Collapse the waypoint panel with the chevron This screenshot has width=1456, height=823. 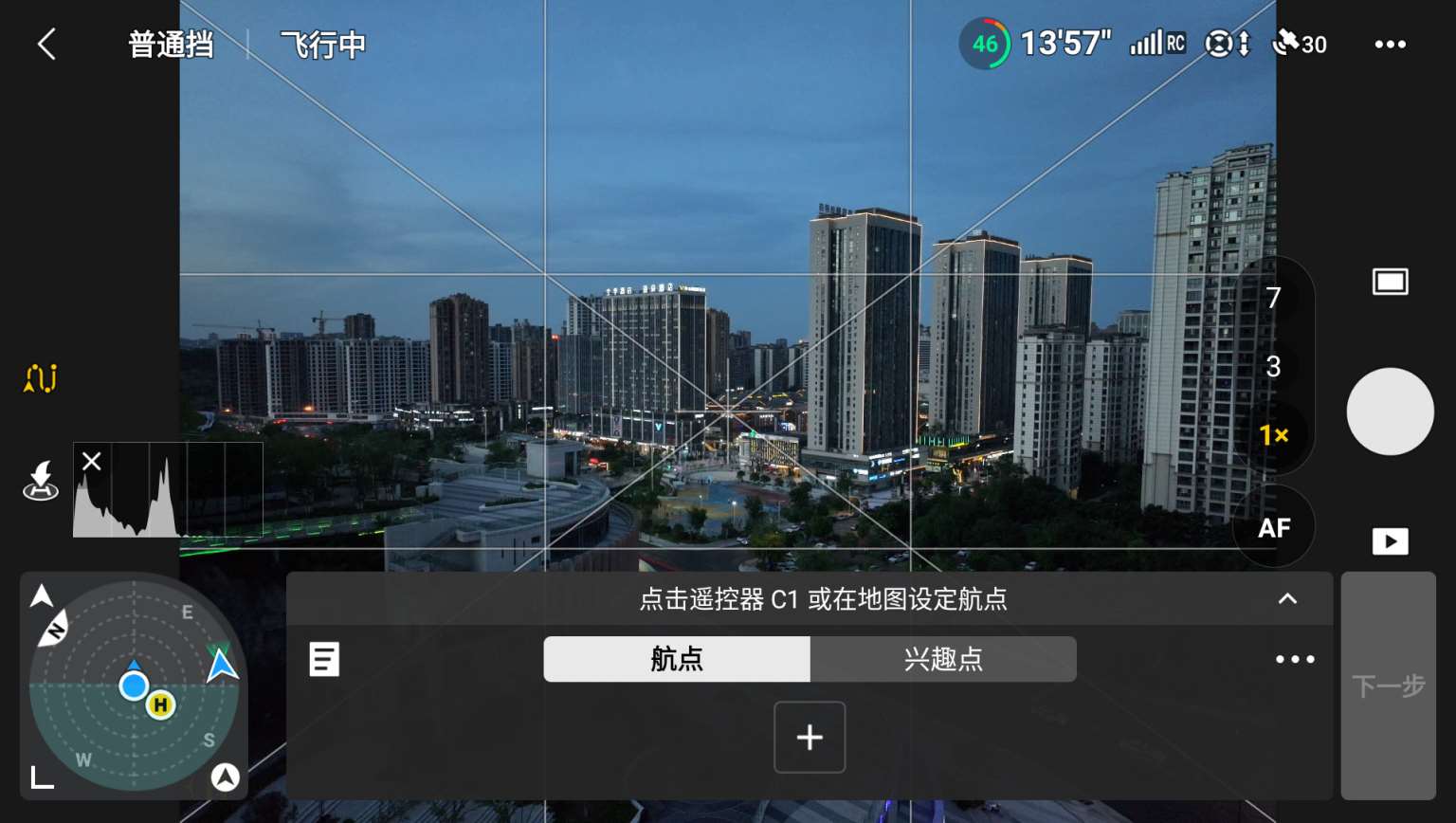coord(1287,598)
